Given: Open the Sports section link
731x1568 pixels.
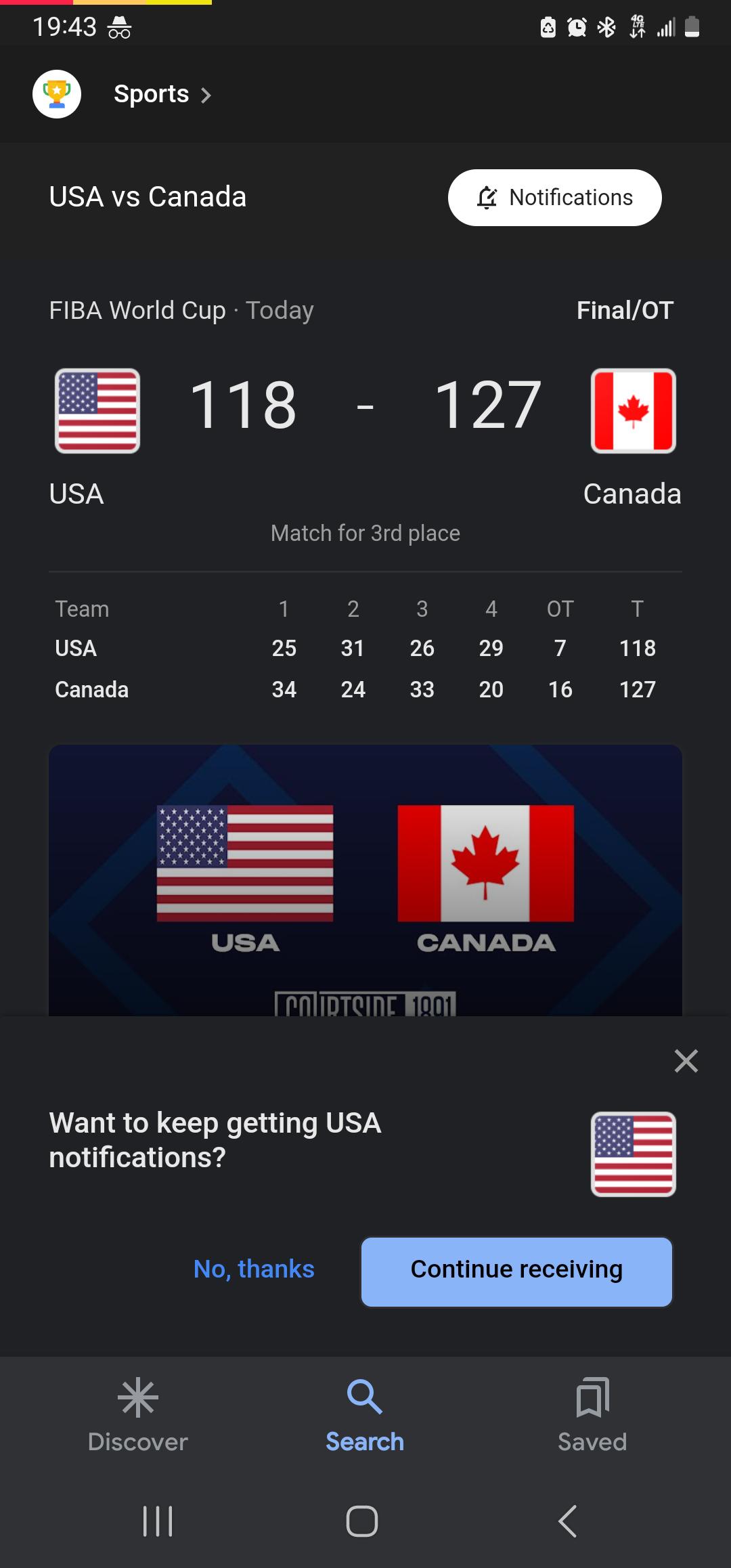Looking at the screenshot, I should (x=161, y=94).
